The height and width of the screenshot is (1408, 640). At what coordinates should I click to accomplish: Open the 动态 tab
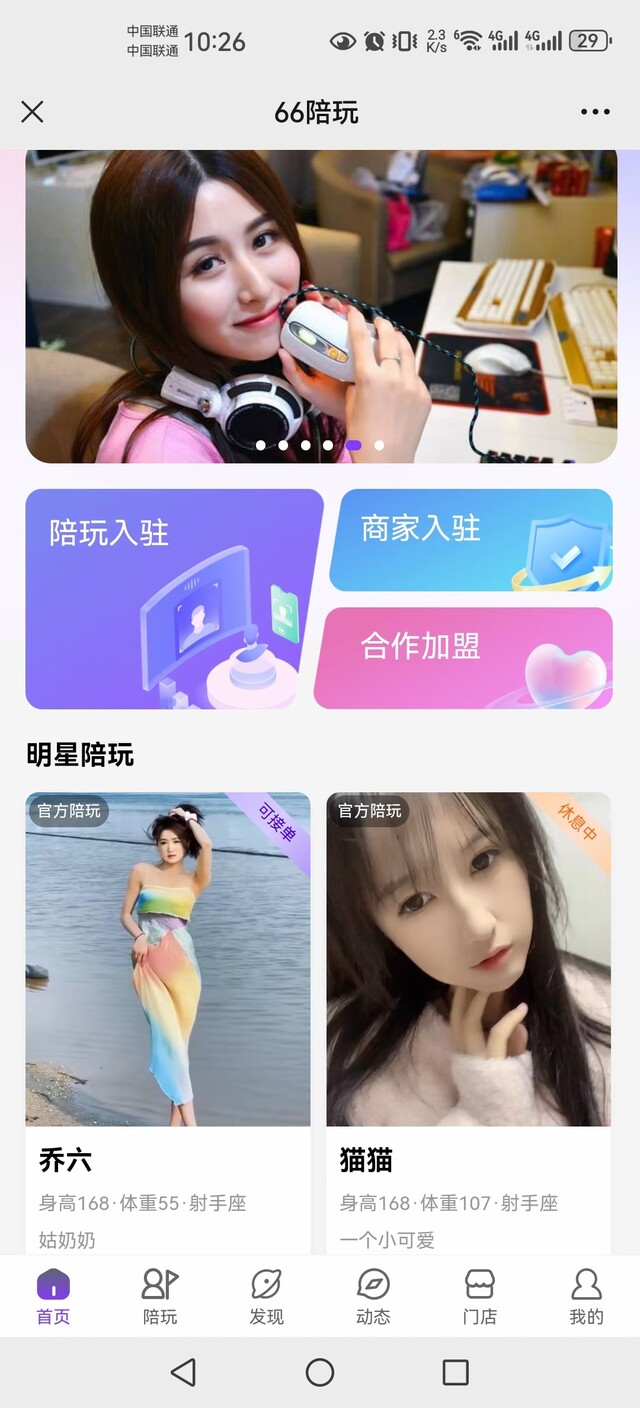[373, 1296]
